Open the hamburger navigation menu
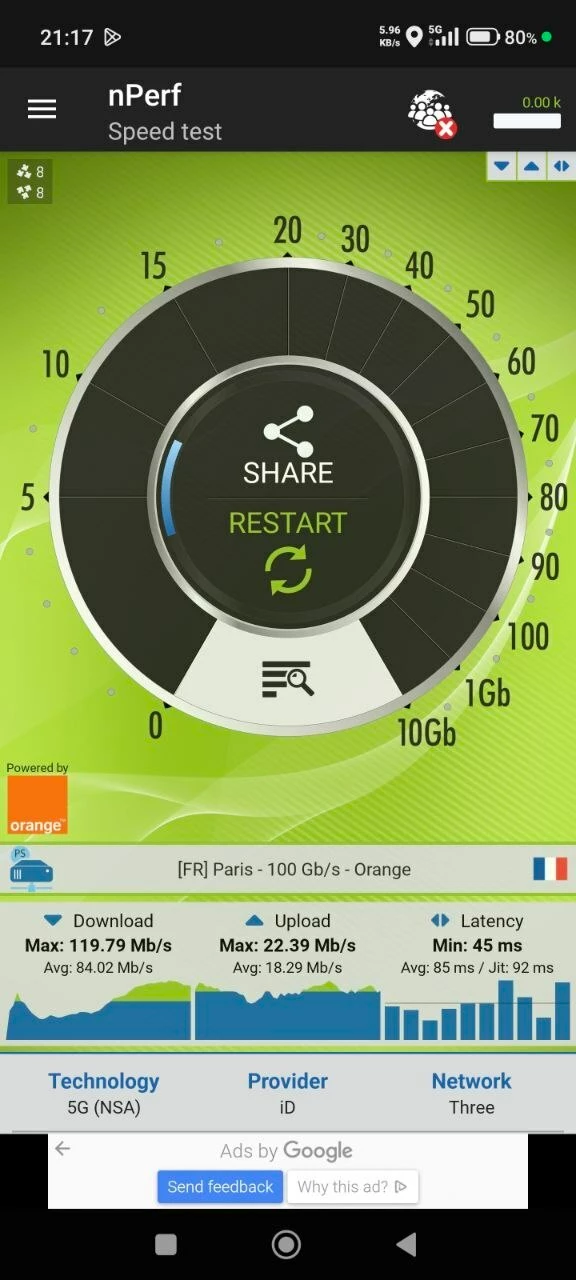 click(x=42, y=109)
